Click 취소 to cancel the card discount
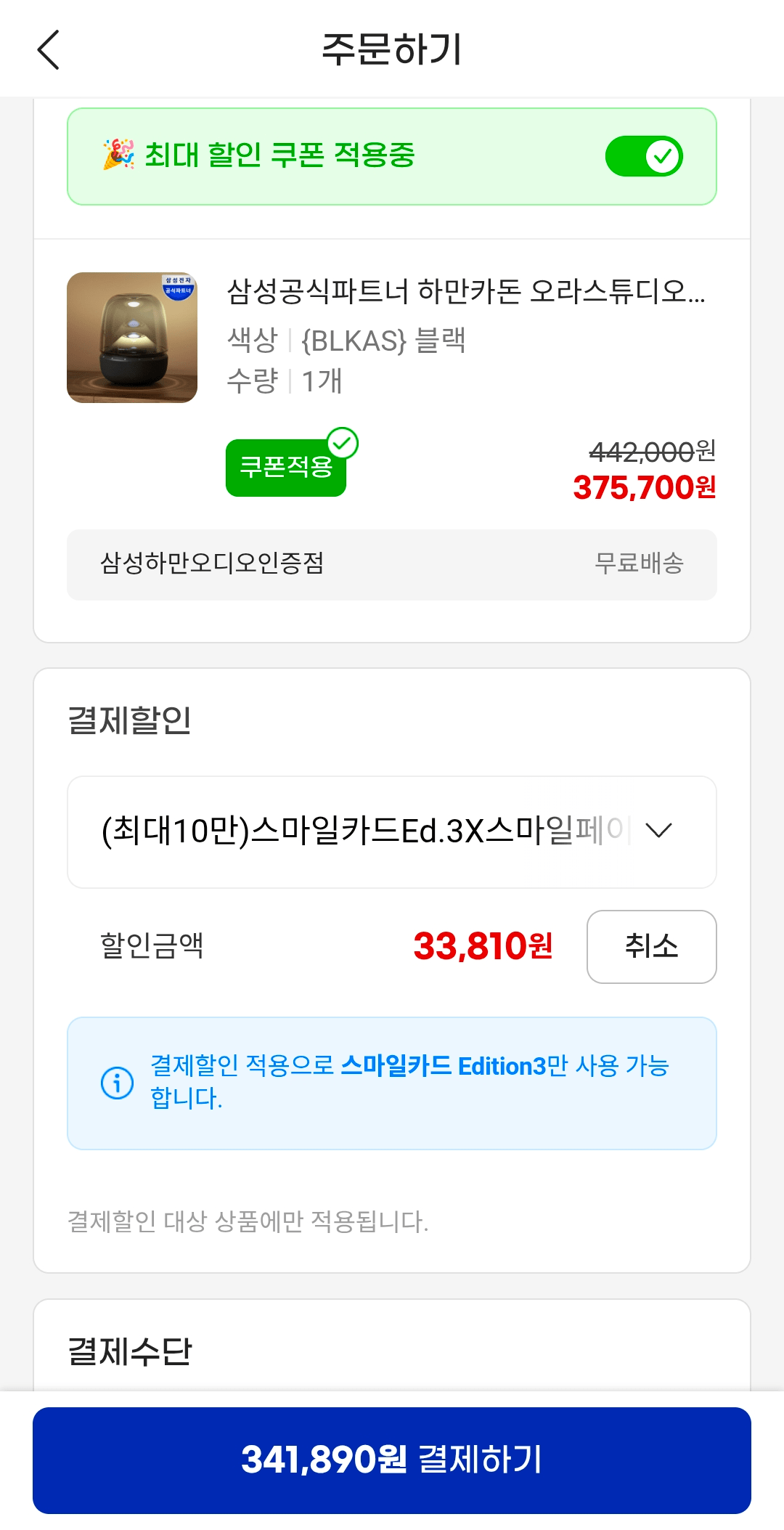This screenshot has width=784, height=1530. 651,946
